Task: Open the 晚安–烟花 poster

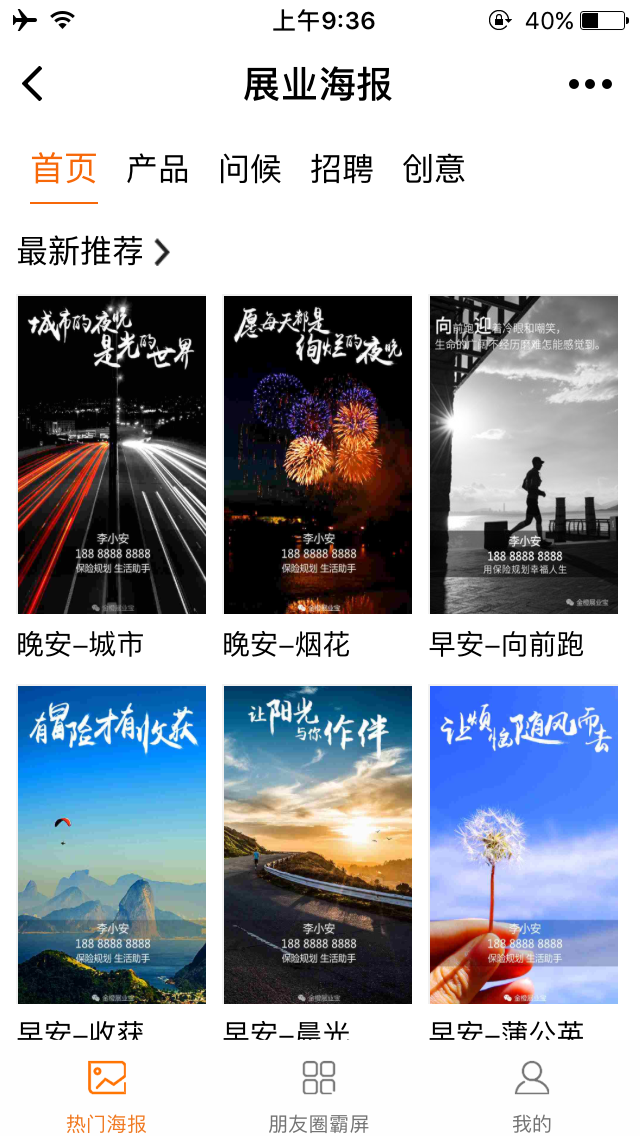Action: (x=318, y=455)
